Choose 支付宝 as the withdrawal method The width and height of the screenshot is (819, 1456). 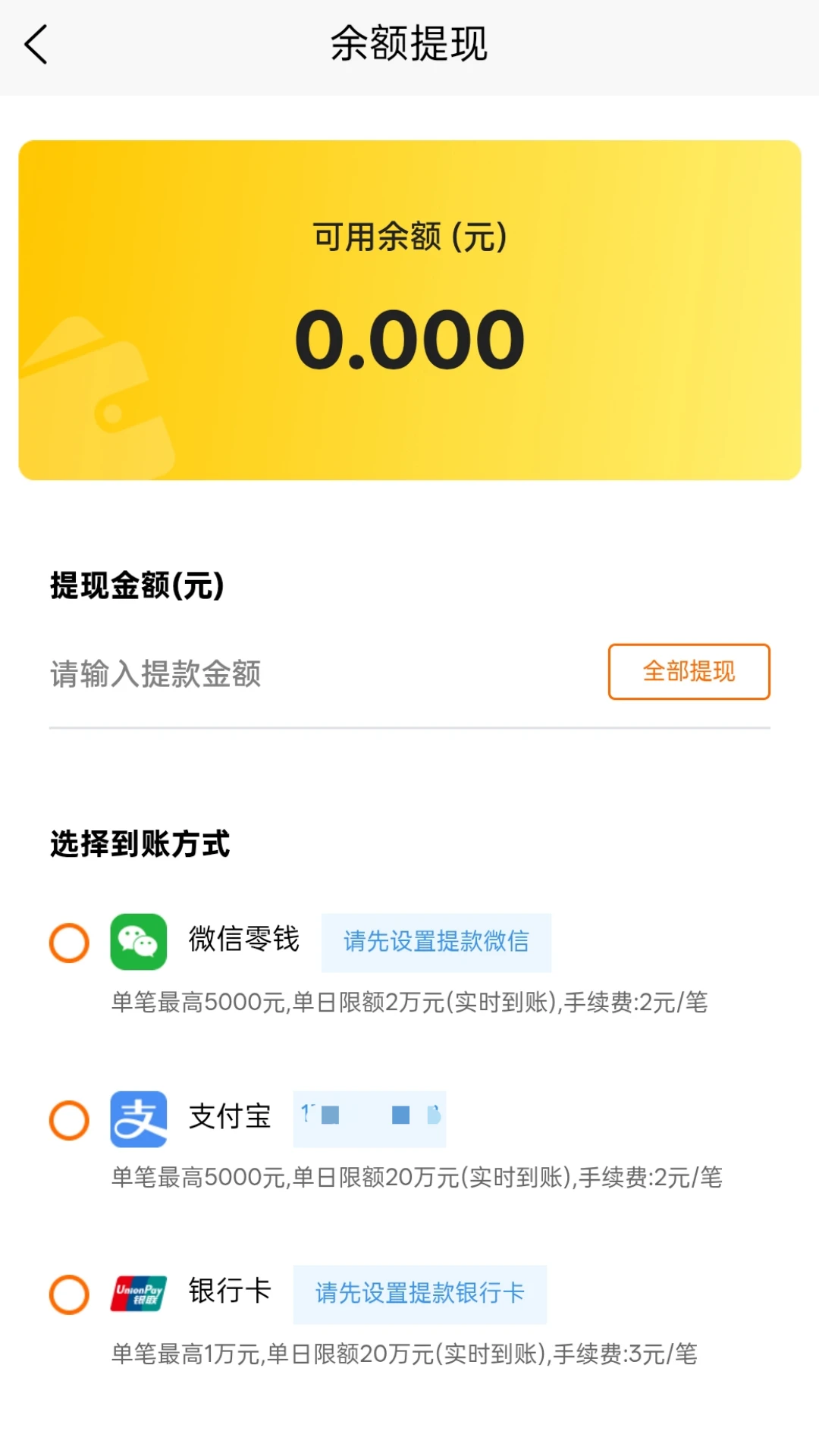69,1120
